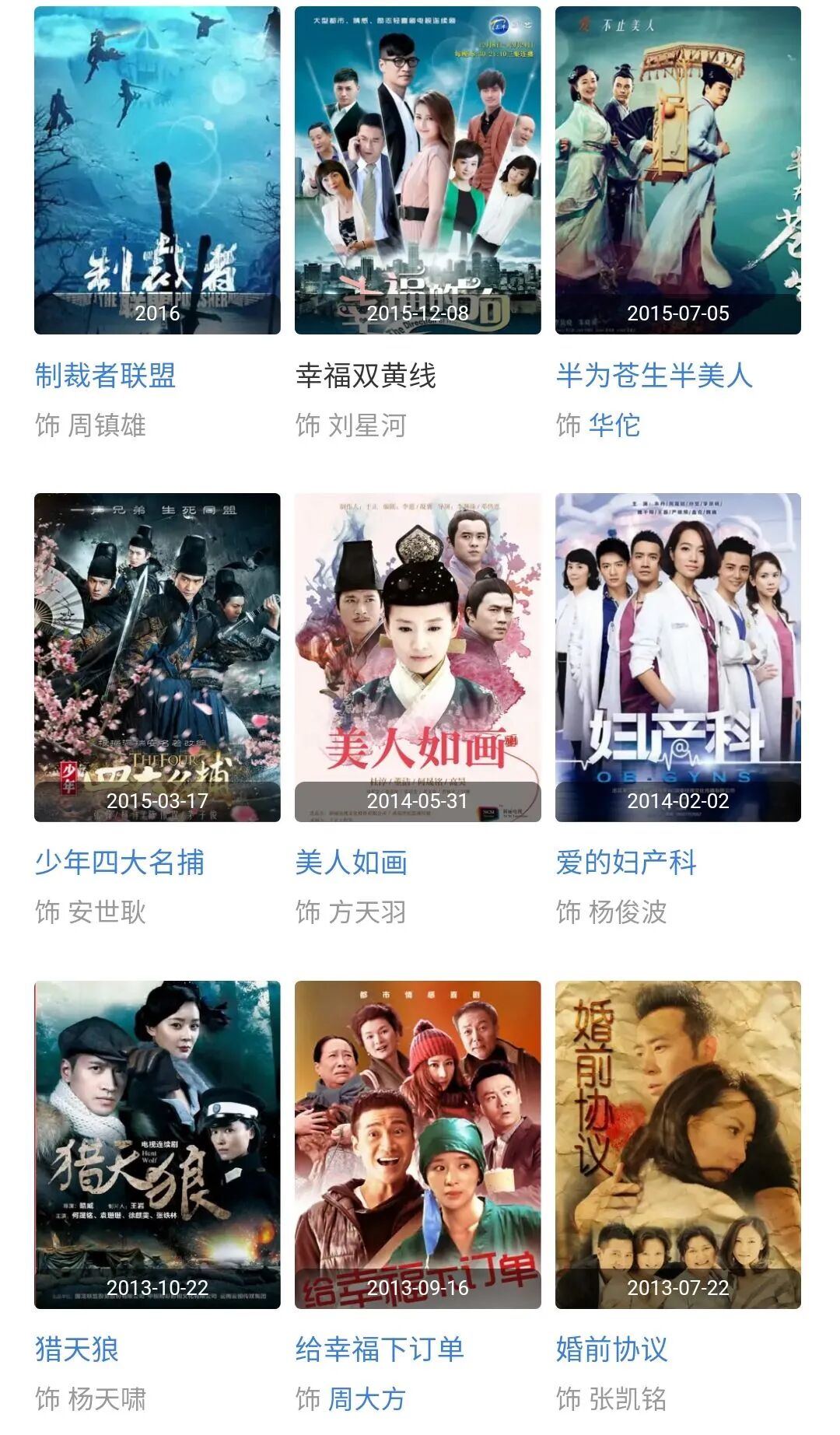Open the 半为苍生半美人 title link
This screenshot has width=840, height=1435.
click(x=654, y=376)
